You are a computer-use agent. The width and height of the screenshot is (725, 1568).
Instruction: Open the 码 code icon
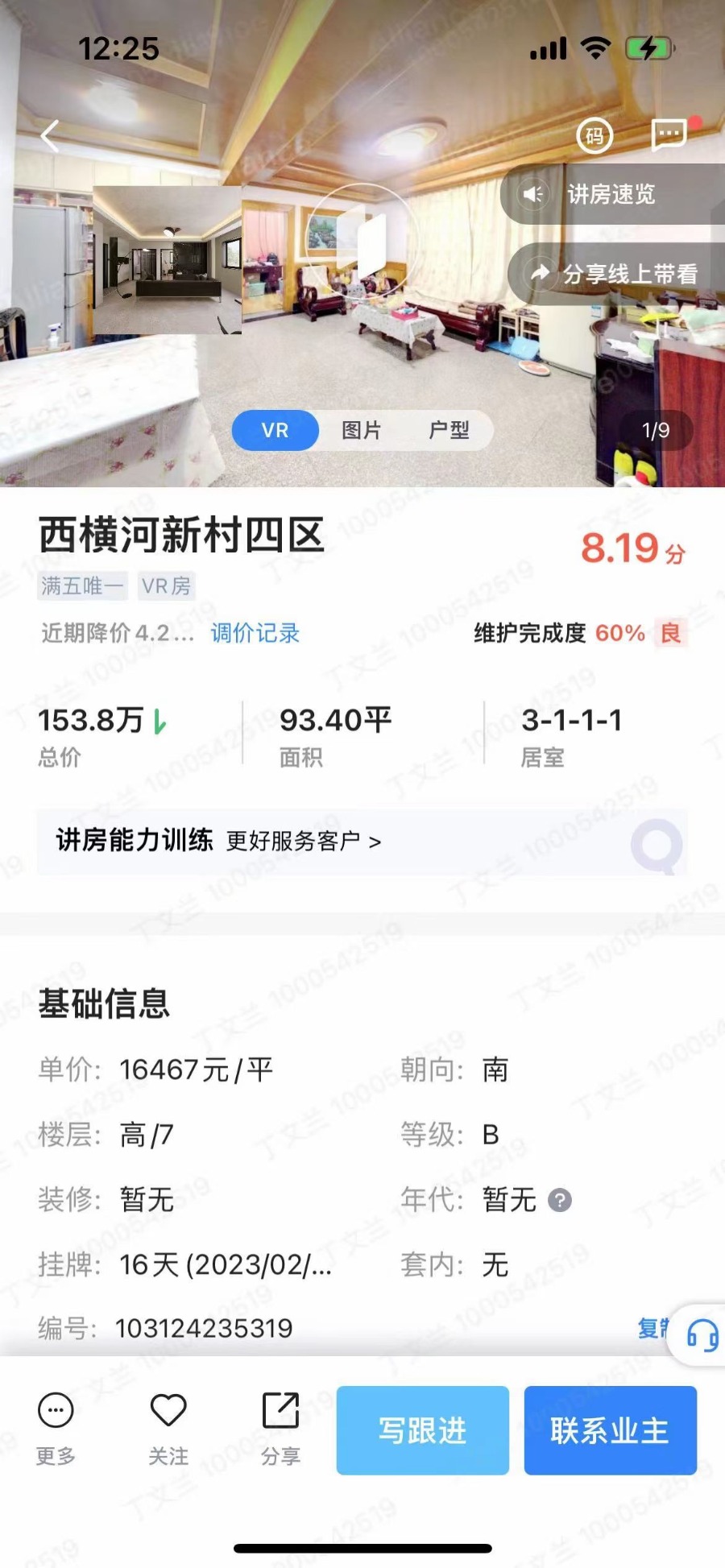coord(594,135)
